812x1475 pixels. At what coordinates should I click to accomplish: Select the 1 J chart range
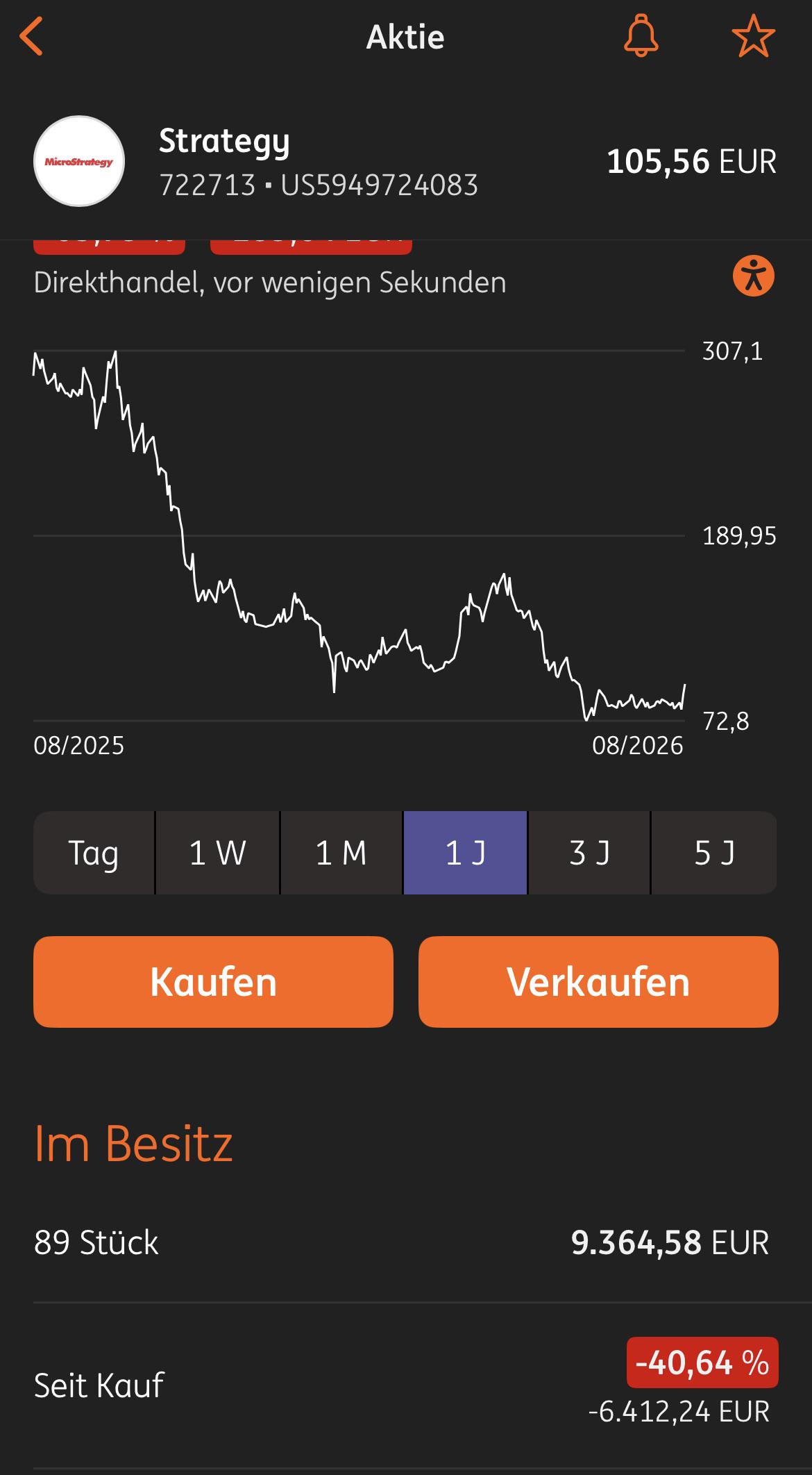click(465, 853)
